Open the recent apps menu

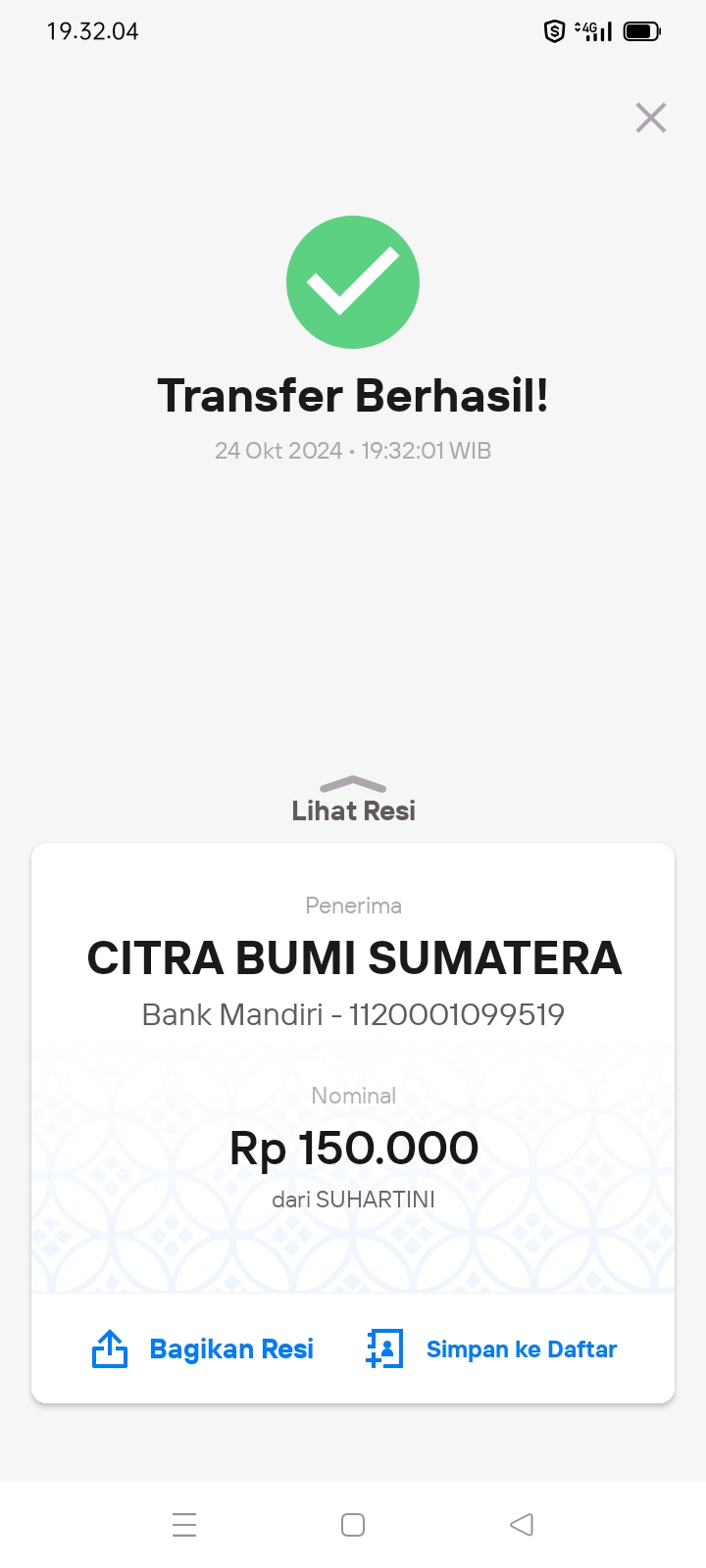pos(184,1525)
